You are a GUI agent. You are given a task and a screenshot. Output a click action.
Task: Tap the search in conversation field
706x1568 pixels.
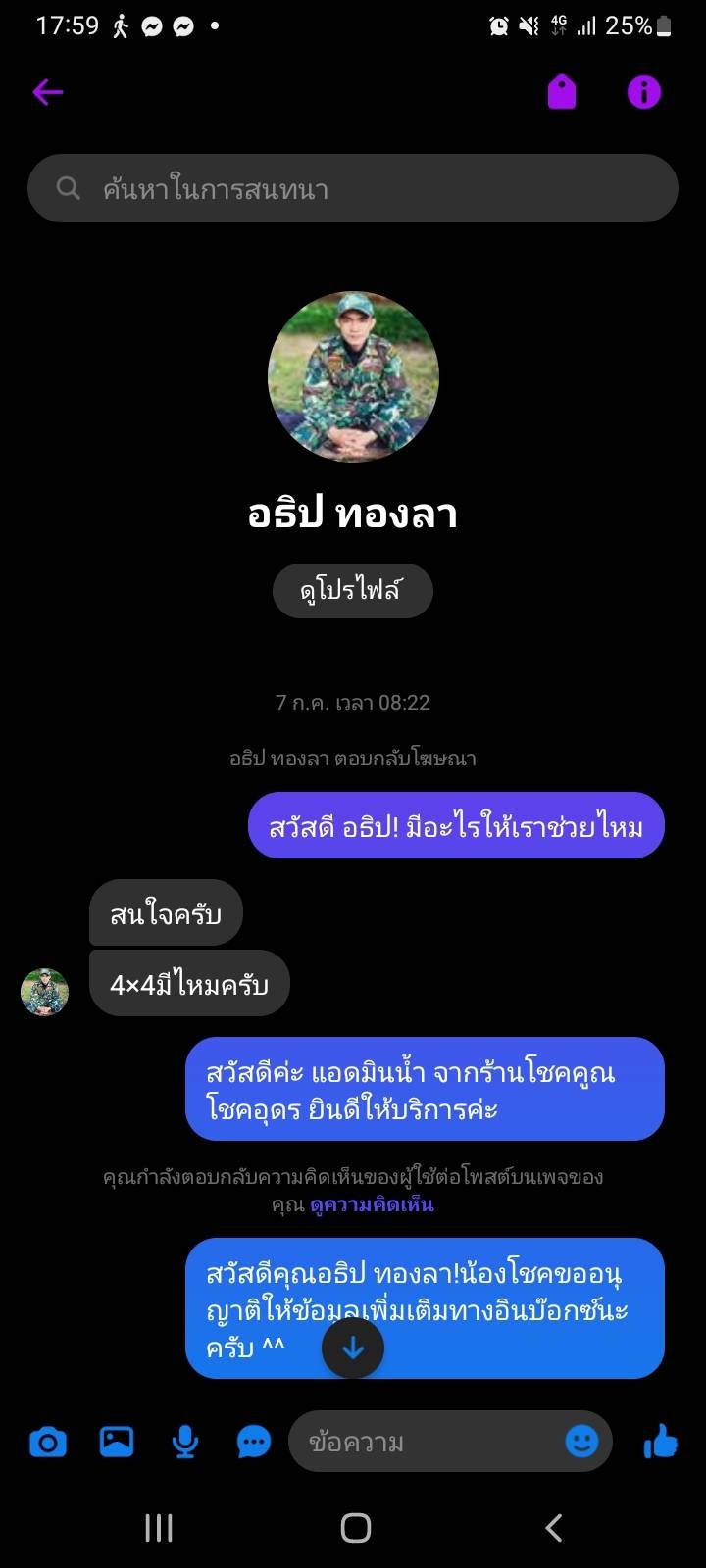(x=353, y=188)
